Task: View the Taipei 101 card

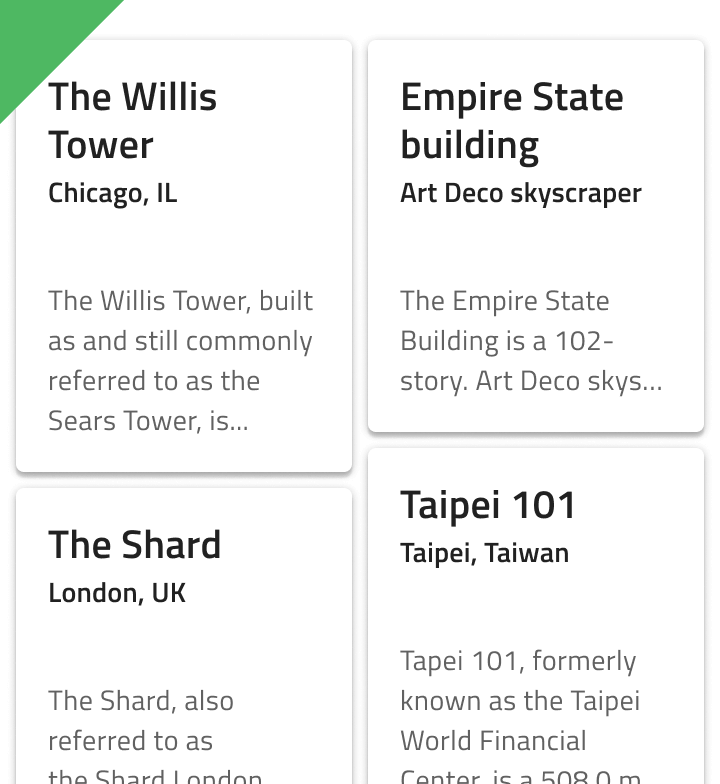Action: point(536,616)
